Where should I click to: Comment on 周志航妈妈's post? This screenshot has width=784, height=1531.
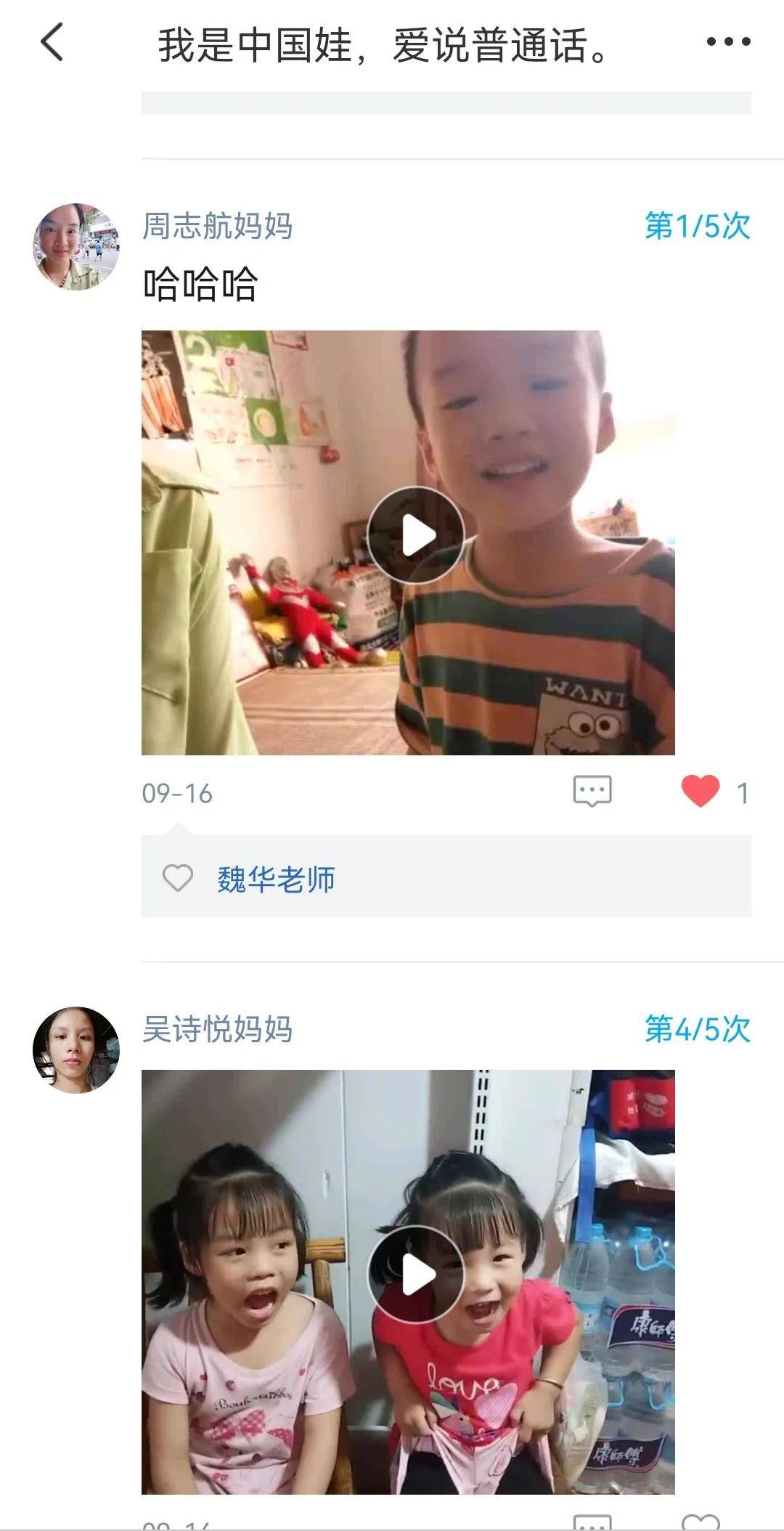(592, 791)
